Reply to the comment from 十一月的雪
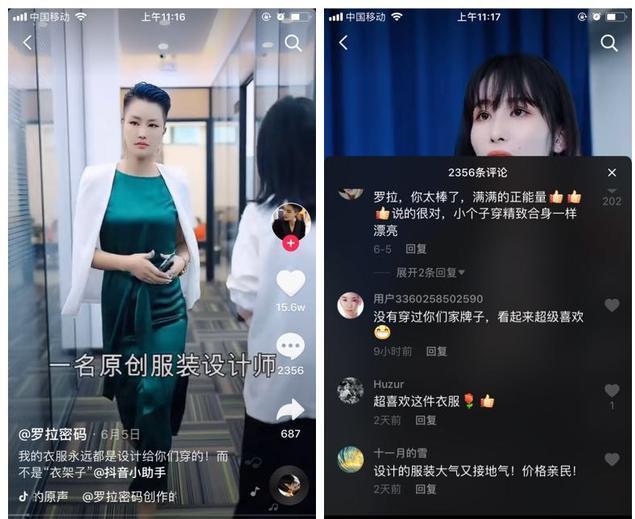 click(426, 489)
